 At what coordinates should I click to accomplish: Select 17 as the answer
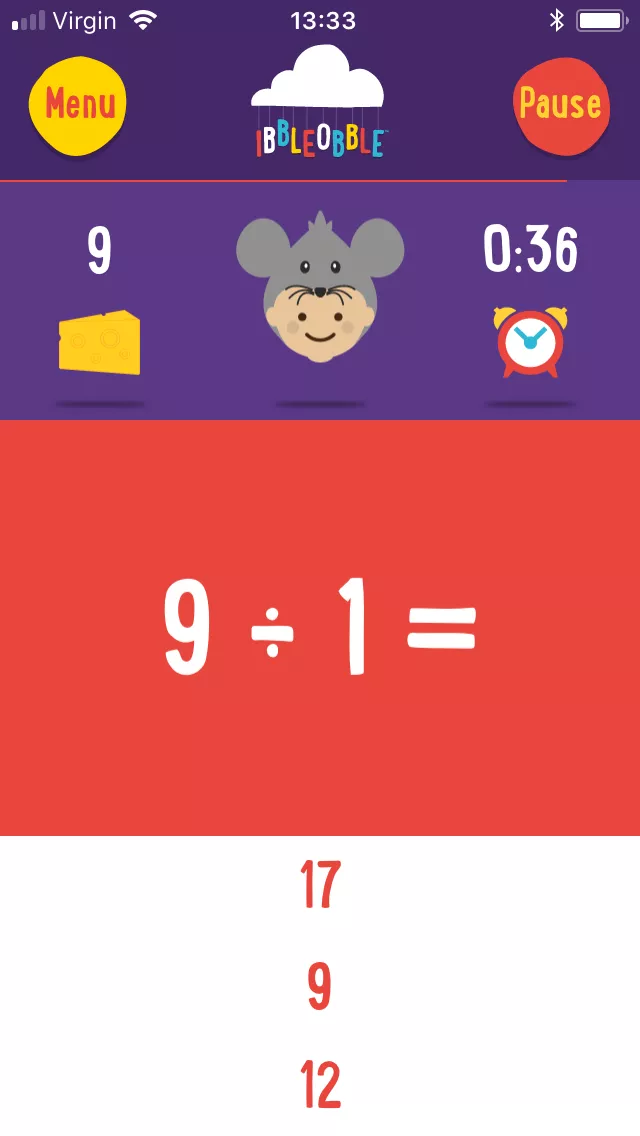(320, 885)
